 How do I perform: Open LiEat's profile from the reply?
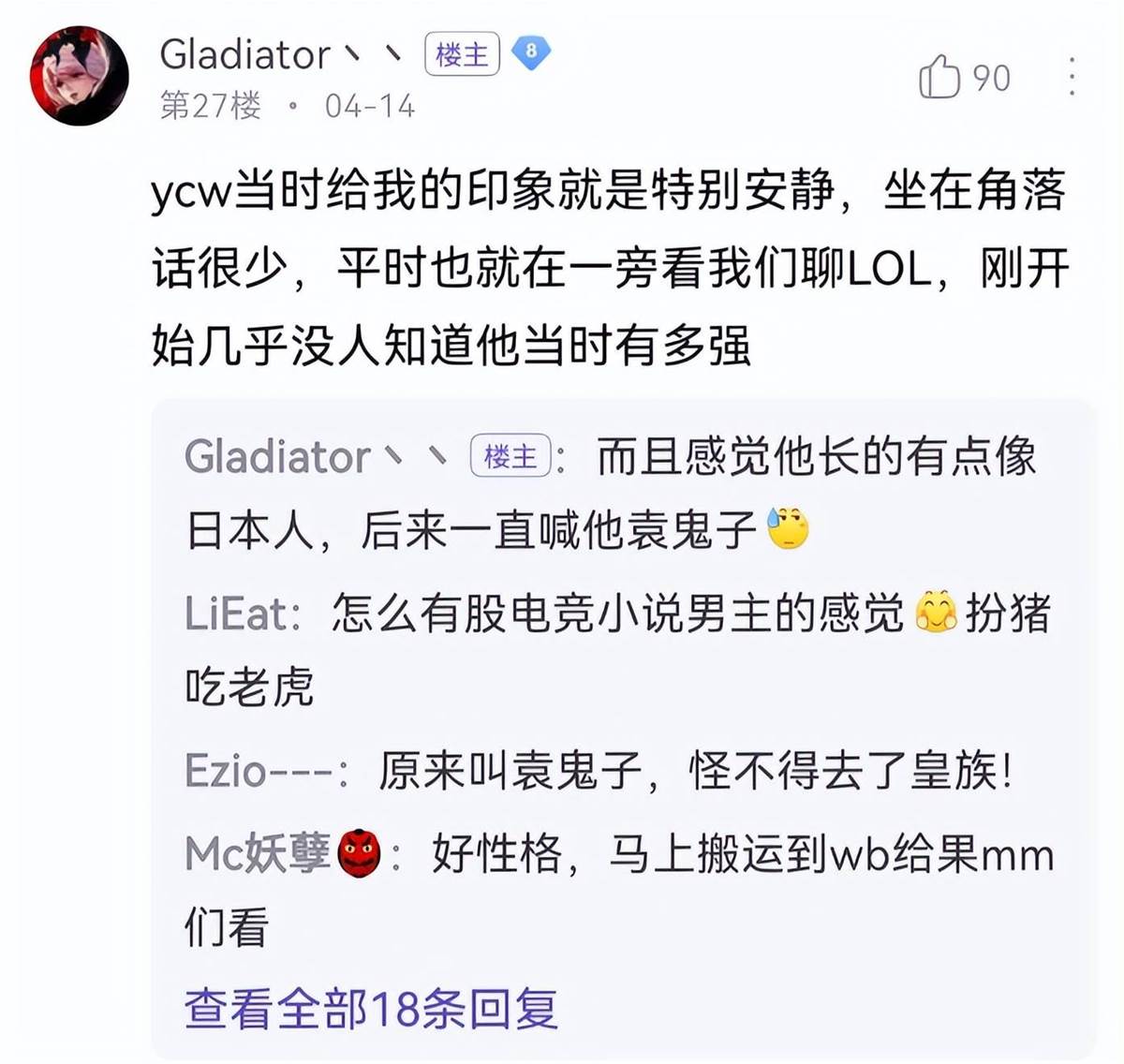coord(237,615)
